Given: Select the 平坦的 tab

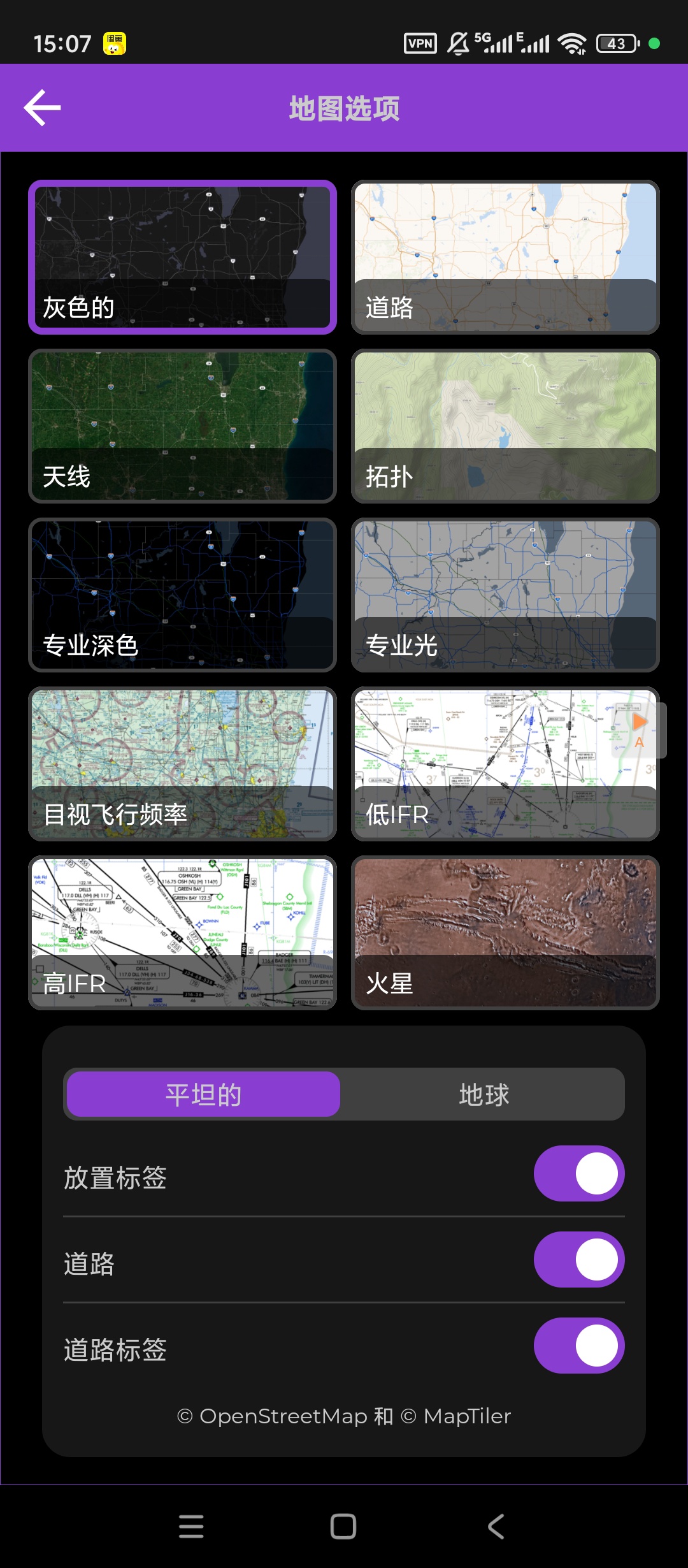Looking at the screenshot, I should click(x=204, y=1094).
